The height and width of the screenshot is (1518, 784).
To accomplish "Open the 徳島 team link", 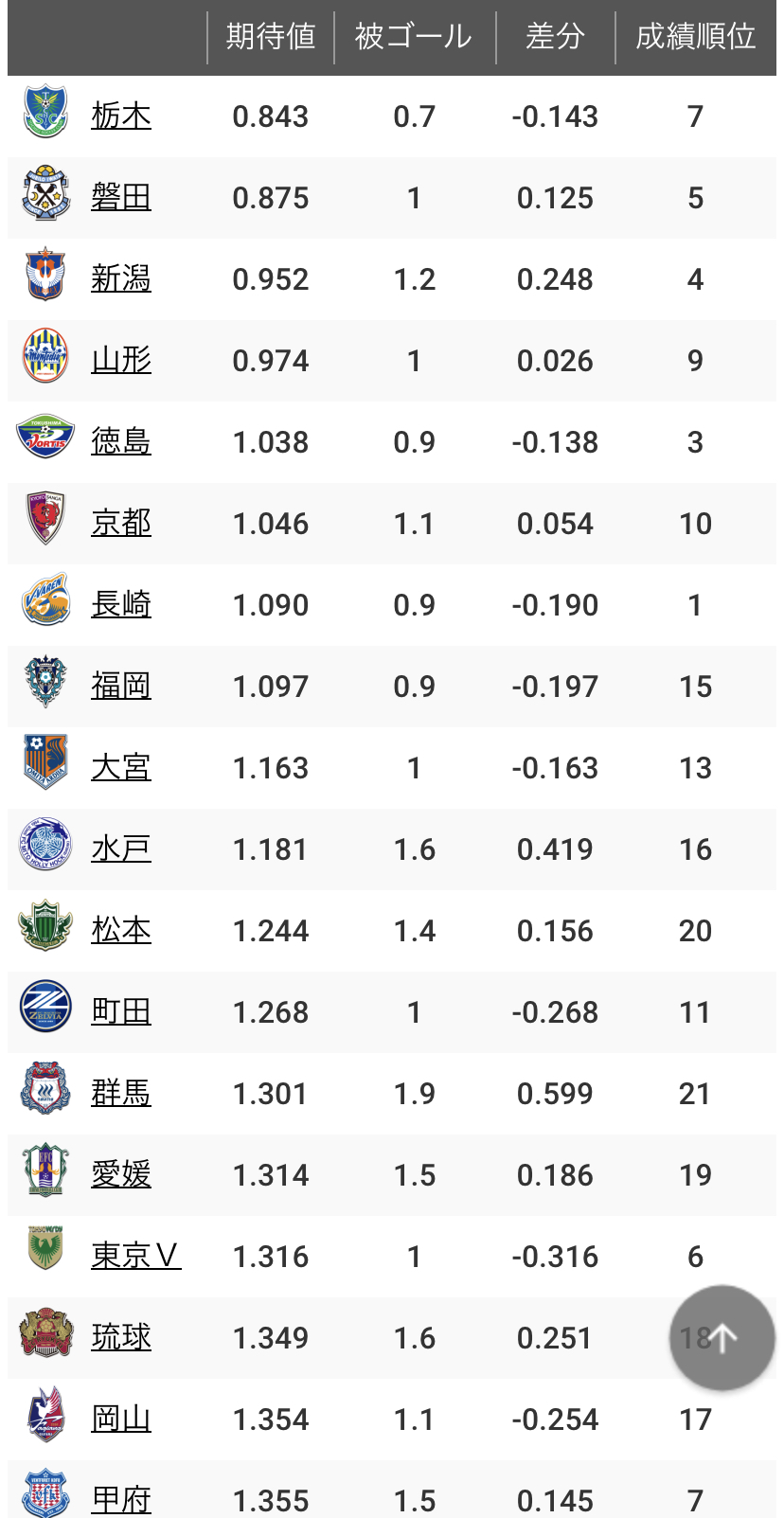I will pyautogui.click(x=121, y=442).
